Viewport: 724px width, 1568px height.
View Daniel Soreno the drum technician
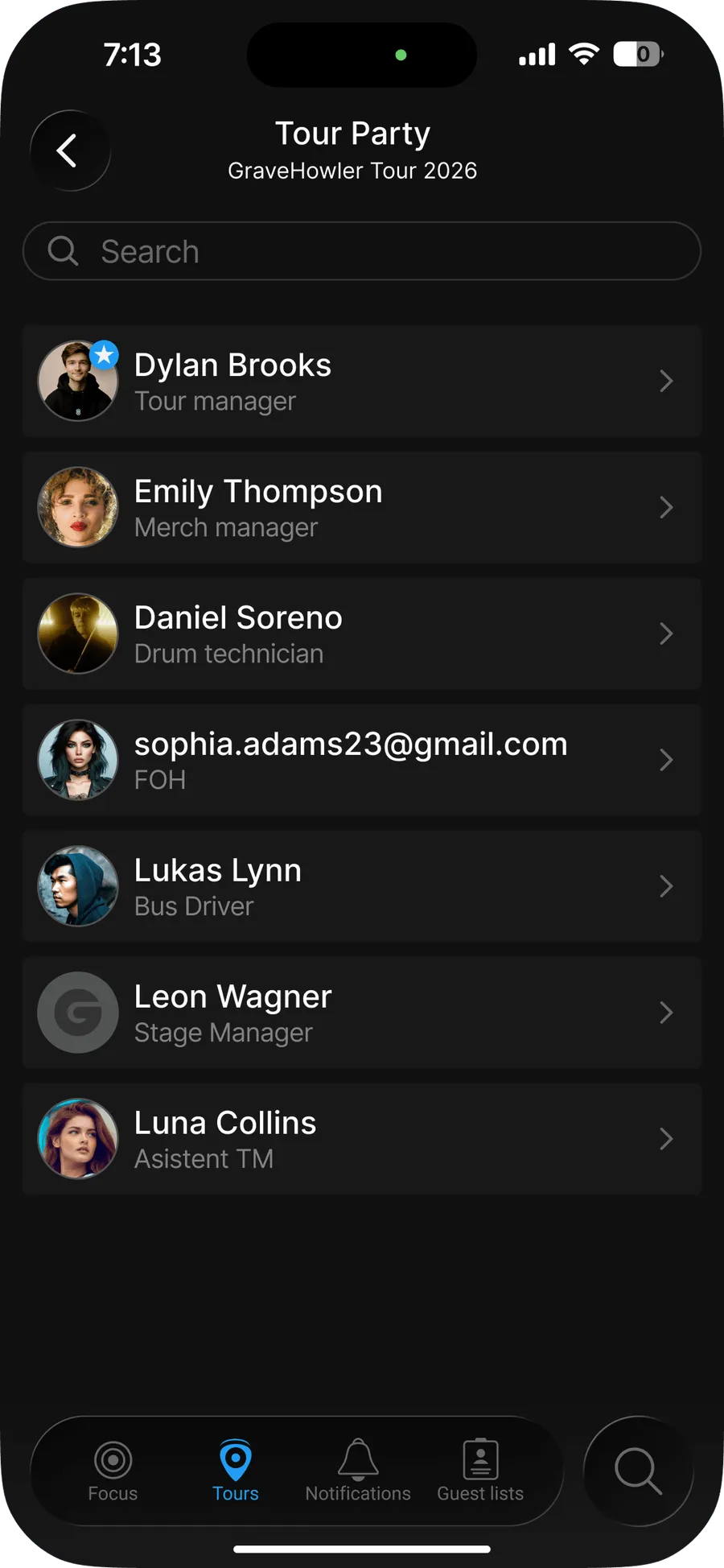tap(362, 634)
